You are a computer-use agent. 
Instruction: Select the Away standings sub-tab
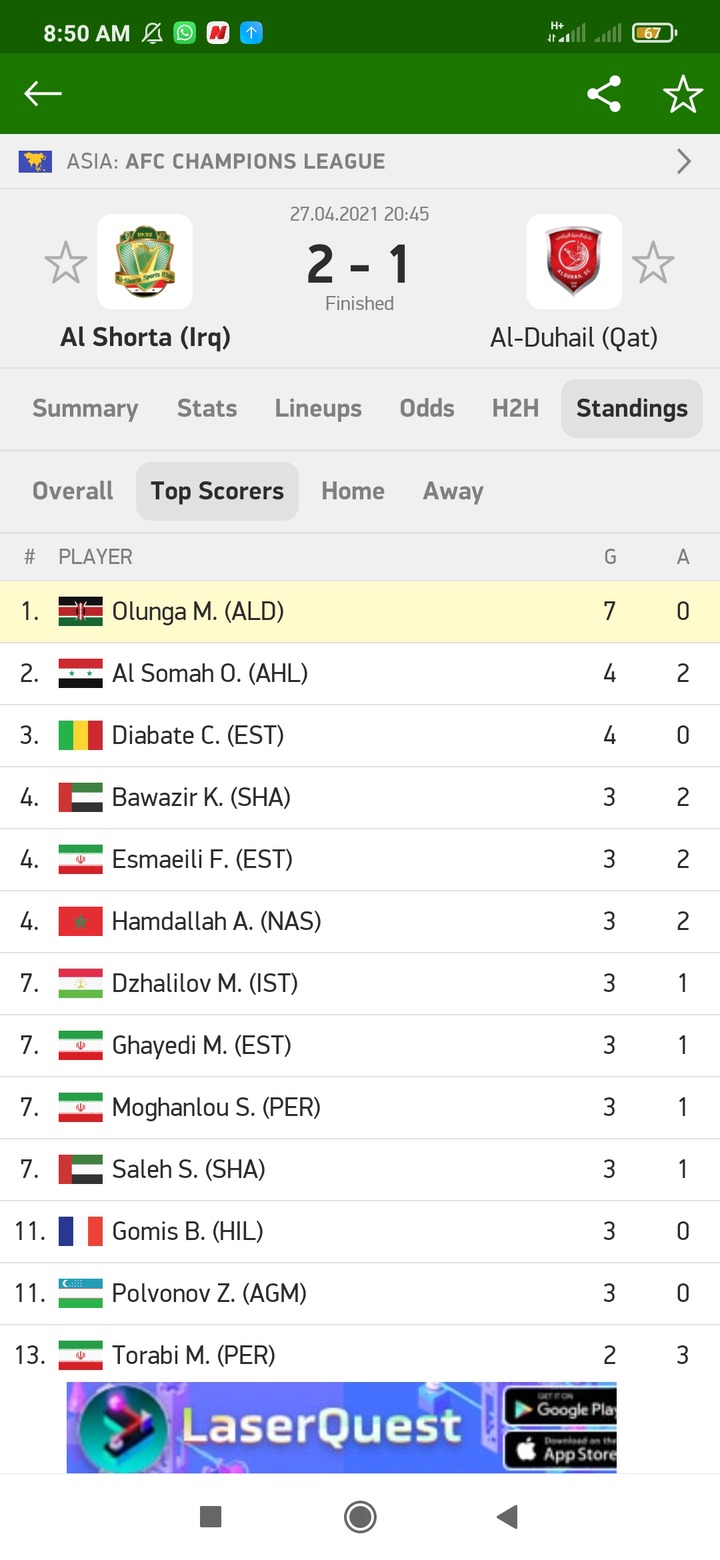click(453, 491)
